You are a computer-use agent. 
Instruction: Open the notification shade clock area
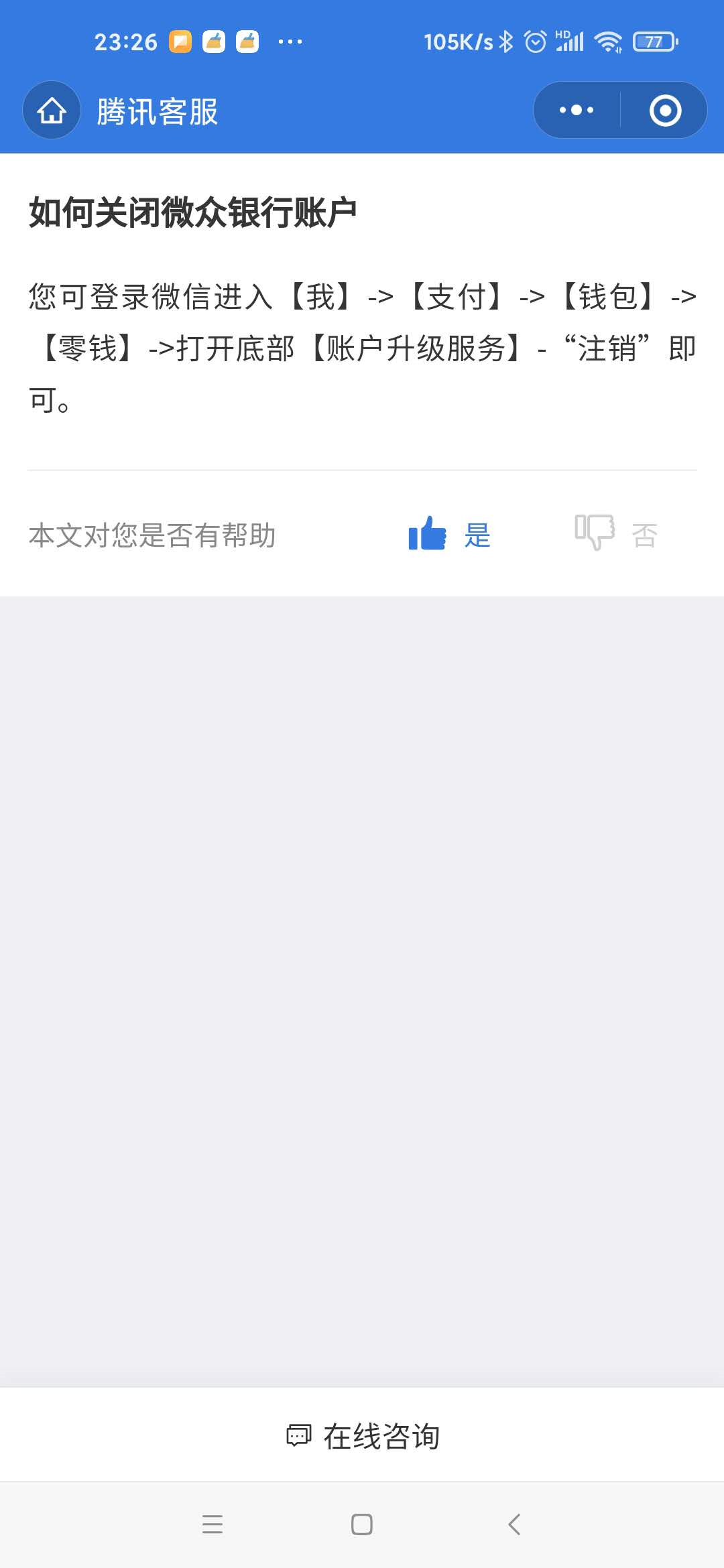[126, 42]
